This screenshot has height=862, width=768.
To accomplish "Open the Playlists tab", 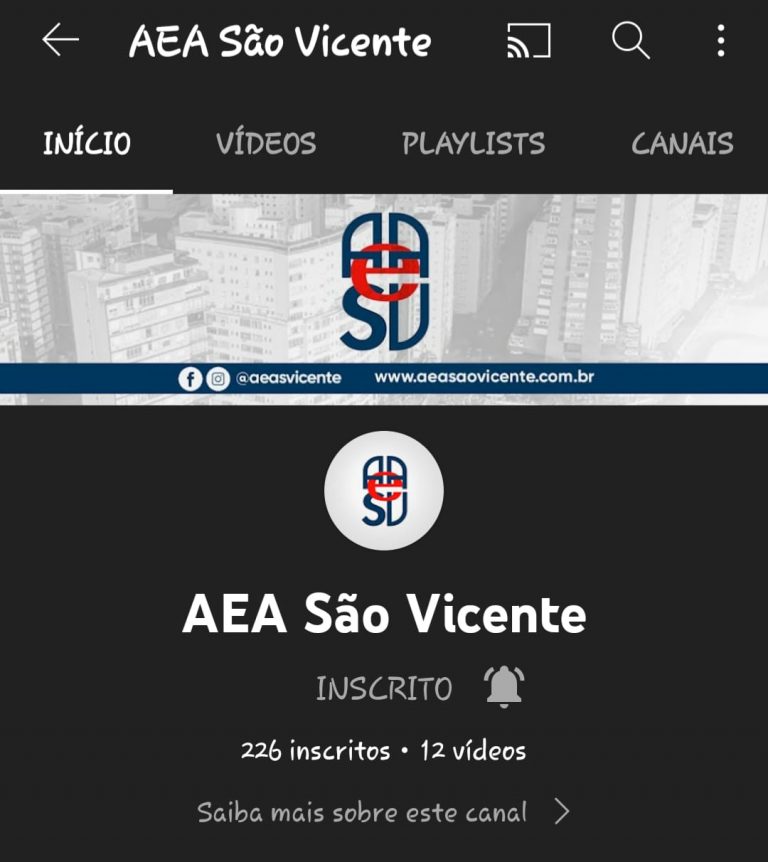I will tap(473, 144).
